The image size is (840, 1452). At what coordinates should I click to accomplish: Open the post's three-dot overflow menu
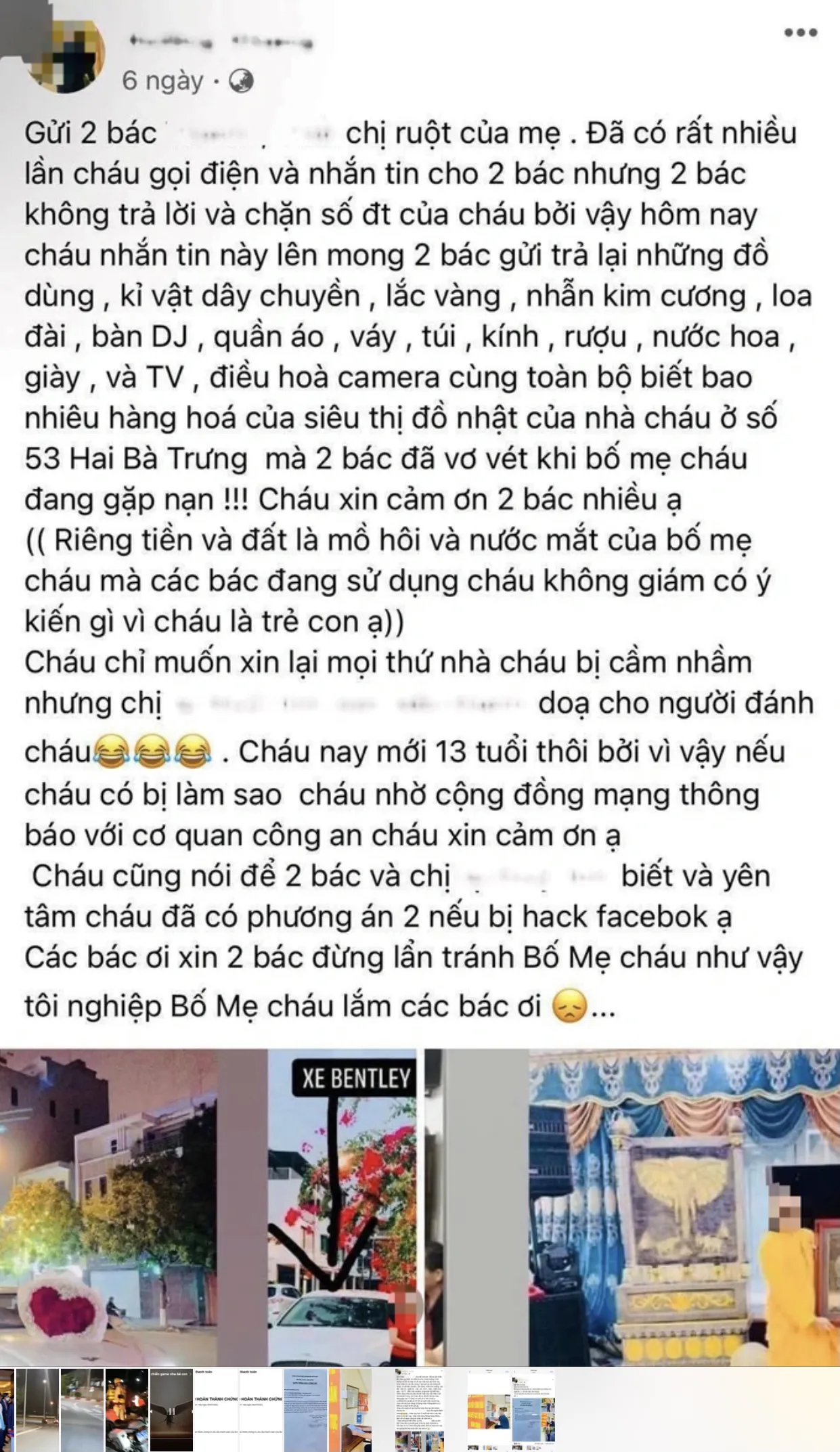pyautogui.click(x=801, y=32)
